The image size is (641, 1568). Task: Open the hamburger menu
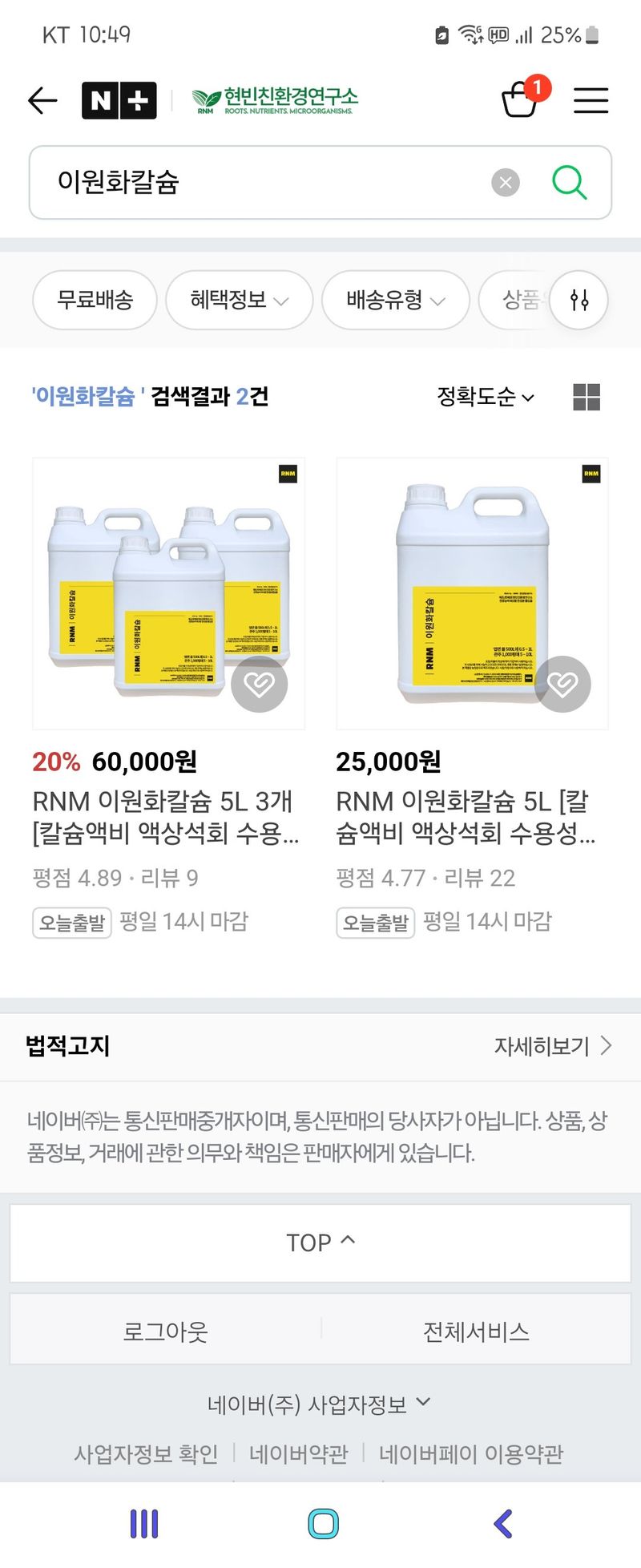pyautogui.click(x=591, y=101)
